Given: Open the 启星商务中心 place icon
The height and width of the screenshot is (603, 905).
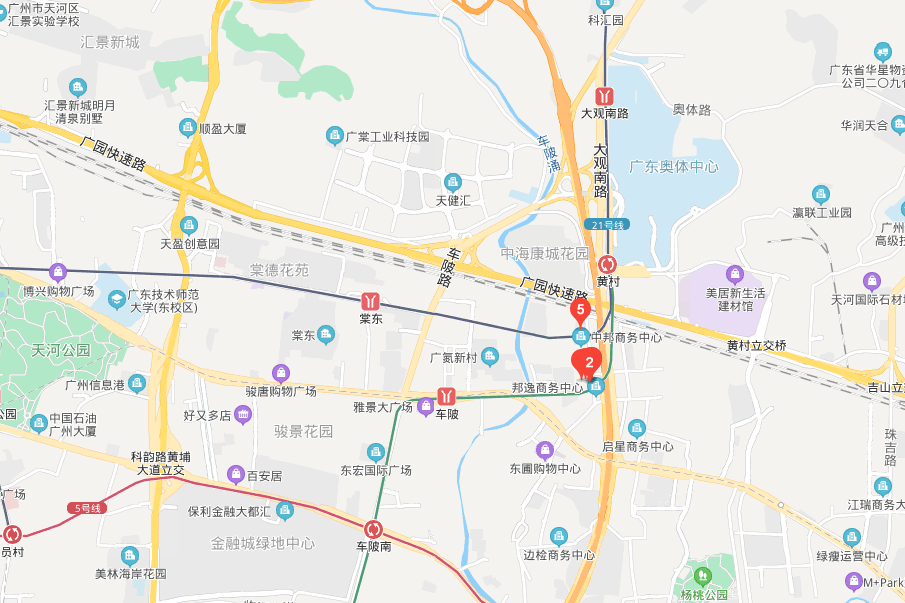Looking at the screenshot, I should tap(637, 428).
